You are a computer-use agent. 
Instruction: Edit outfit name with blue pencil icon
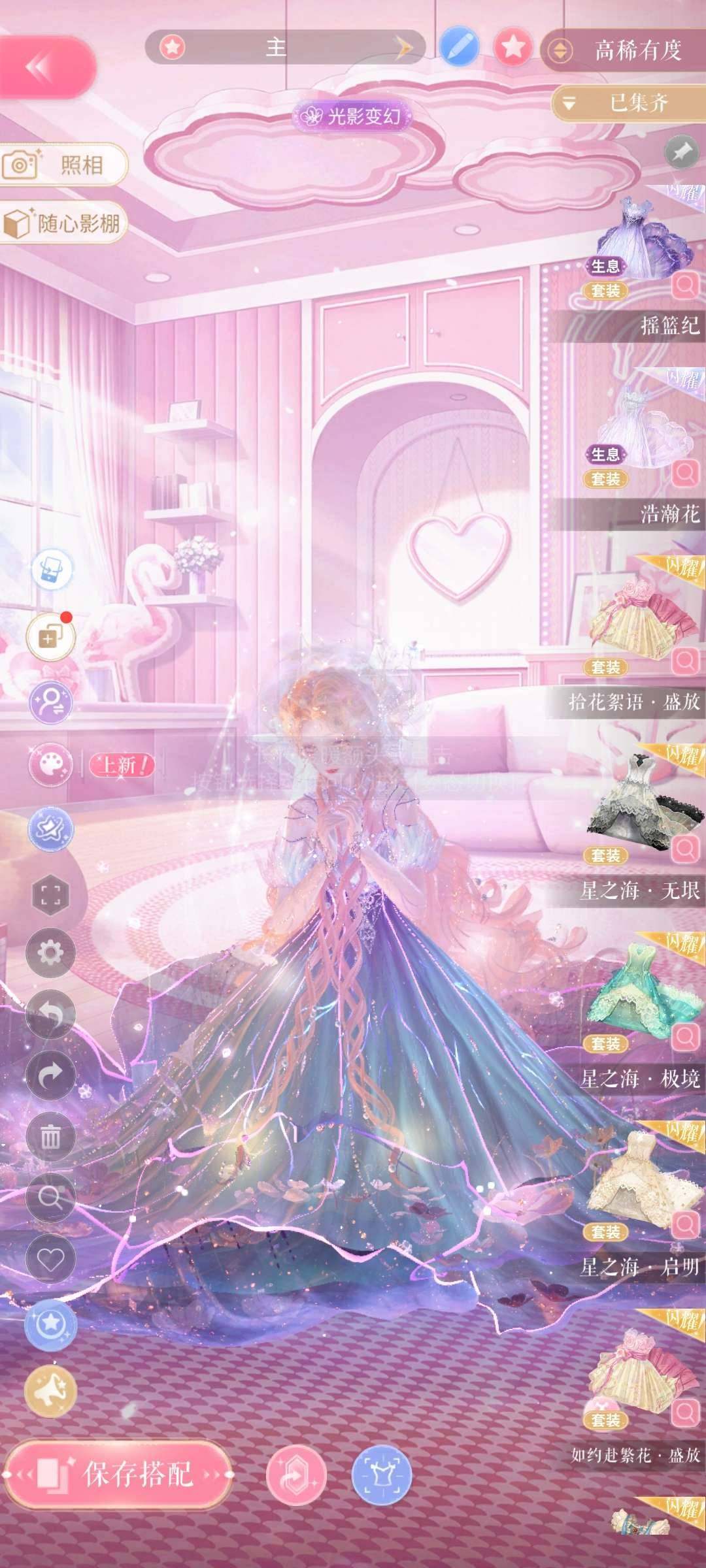[459, 47]
